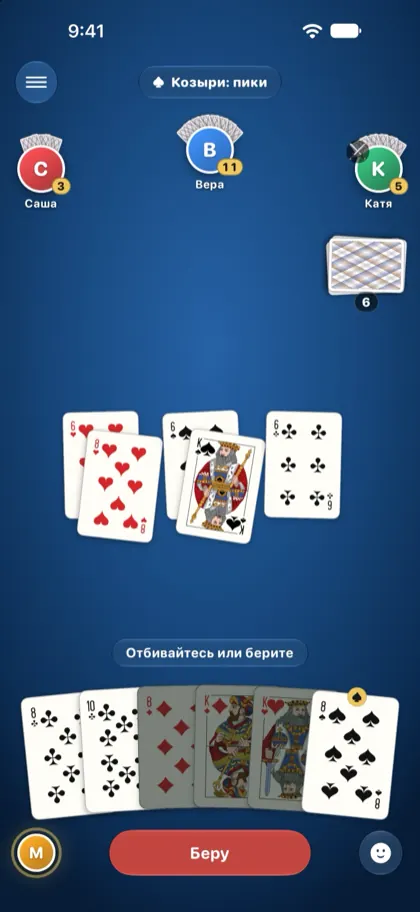This screenshot has height=912, width=420.
Task: Open Вера's player avatar
Action: (209, 150)
